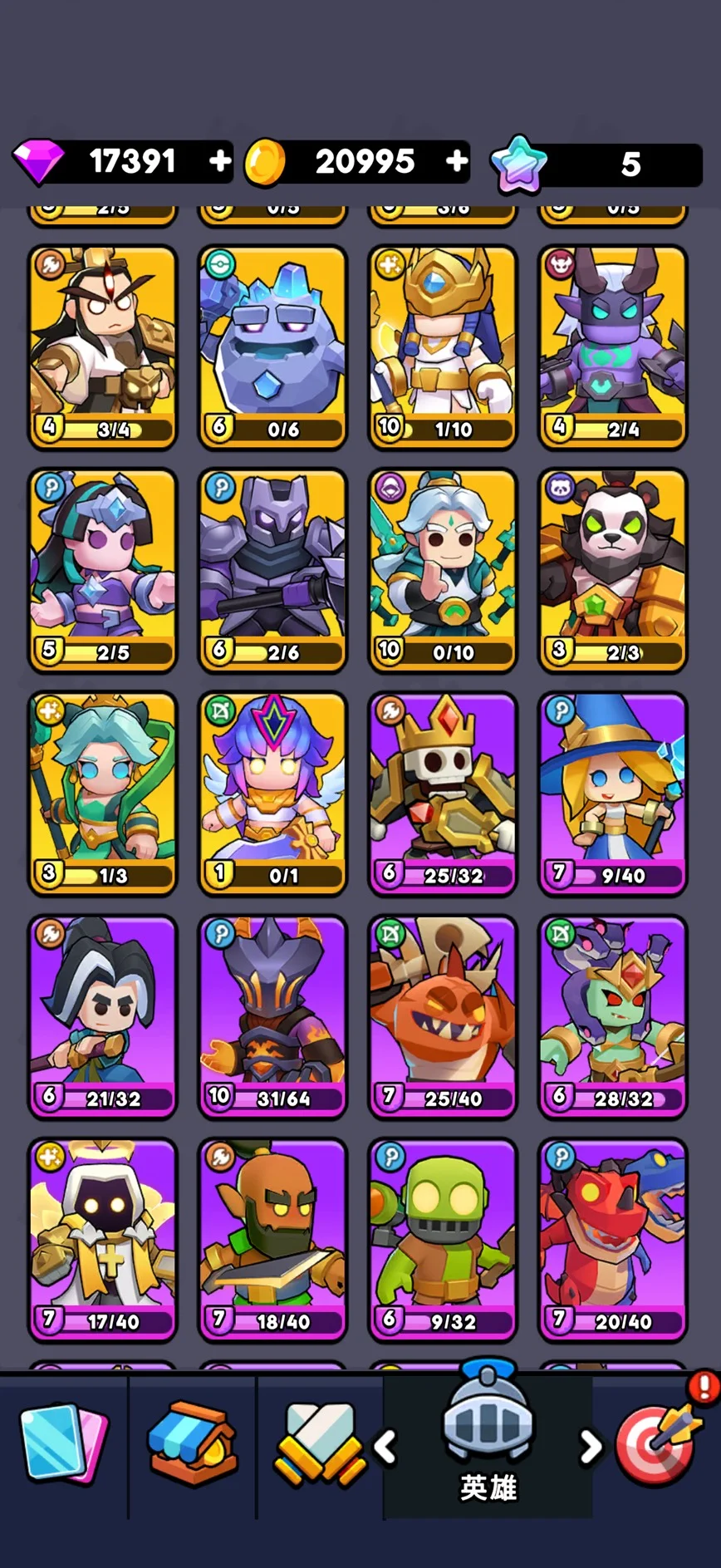Open the crossed swords battle tab
Image resolution: width=721 pixels, height=1568 pixels.
pyautogui.click(x=319, y=1444)
